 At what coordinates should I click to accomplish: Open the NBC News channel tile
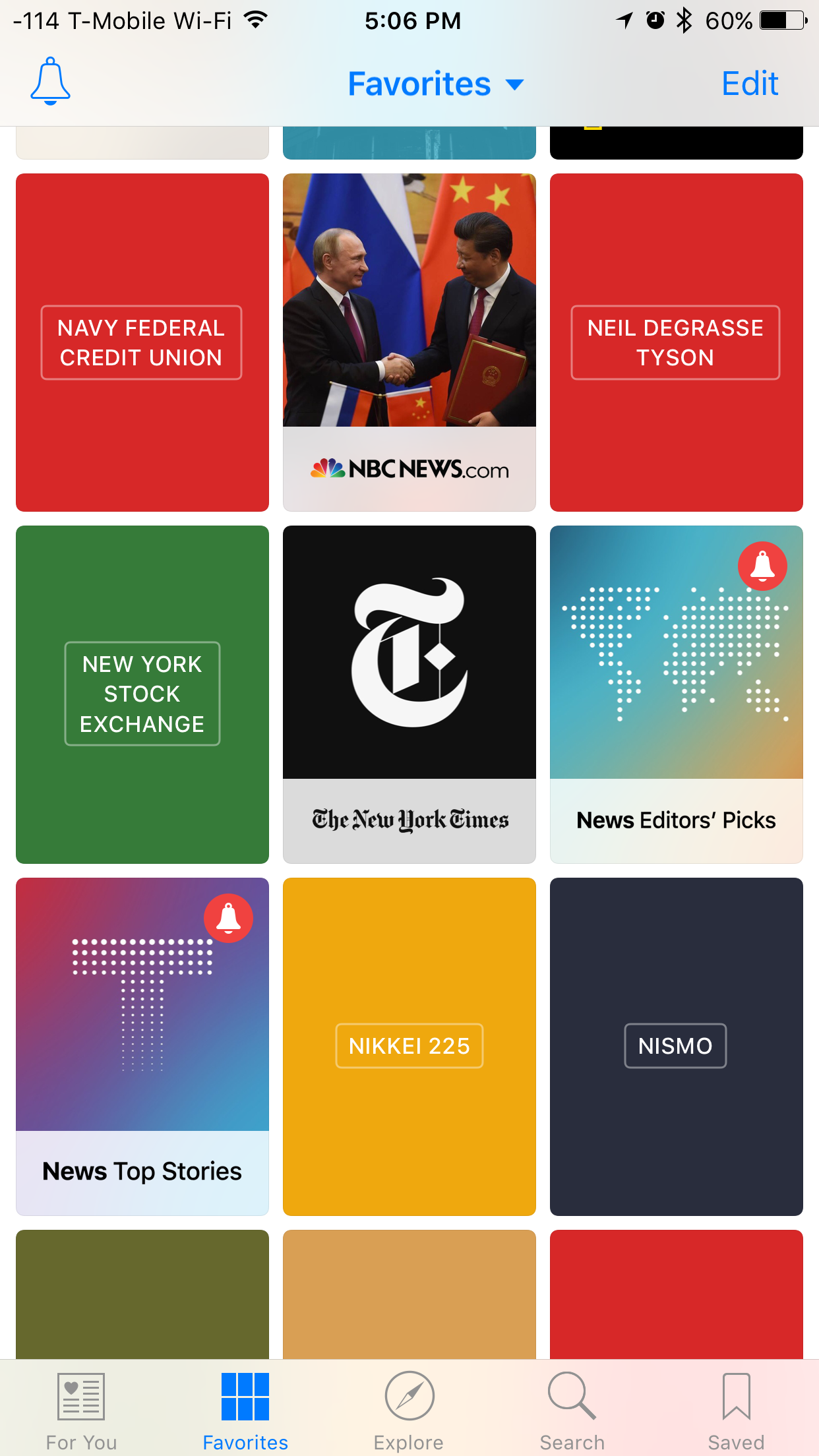pos(409,342)
